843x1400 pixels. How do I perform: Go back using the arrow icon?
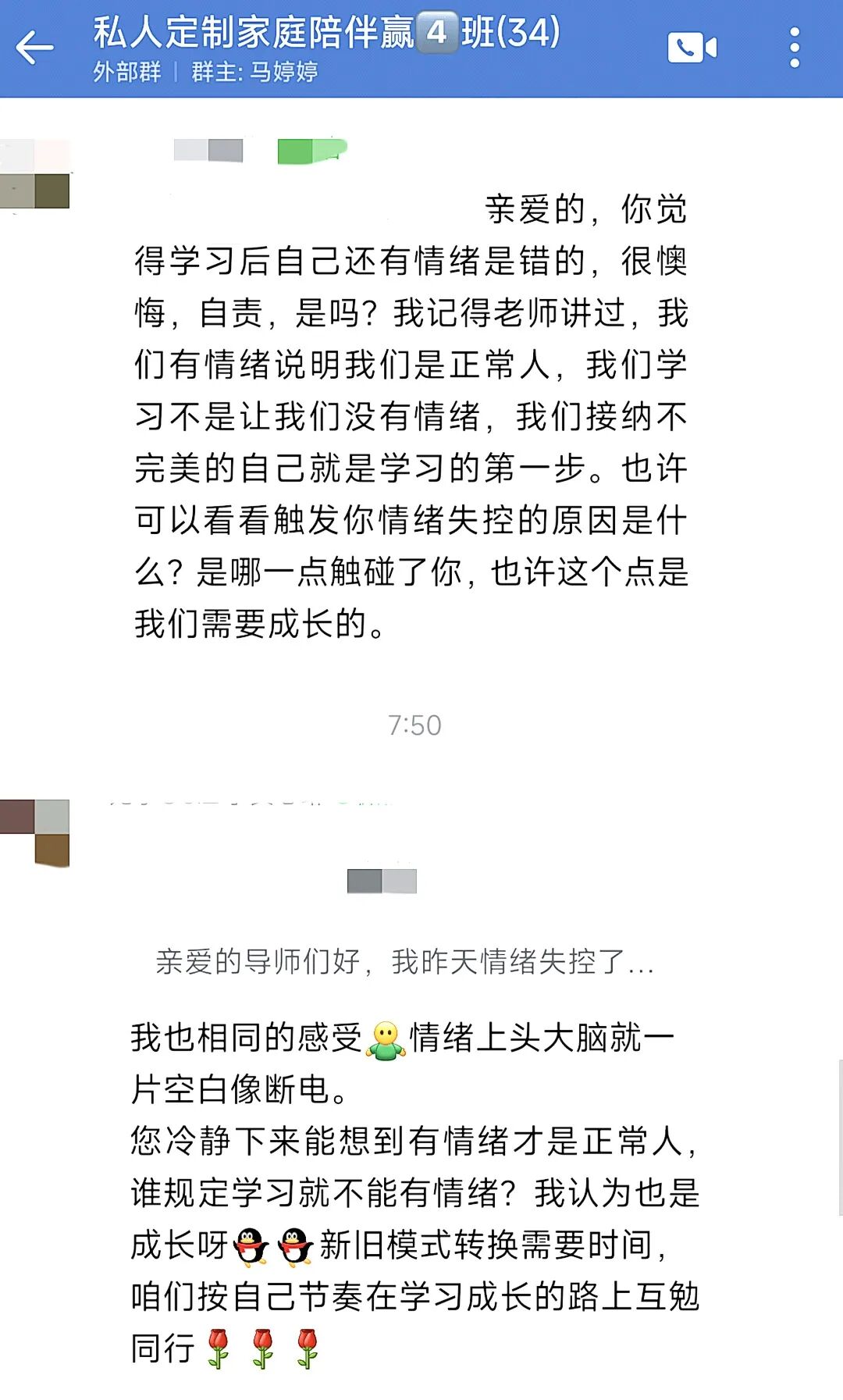pyautogui.click(x=35, y=48)
